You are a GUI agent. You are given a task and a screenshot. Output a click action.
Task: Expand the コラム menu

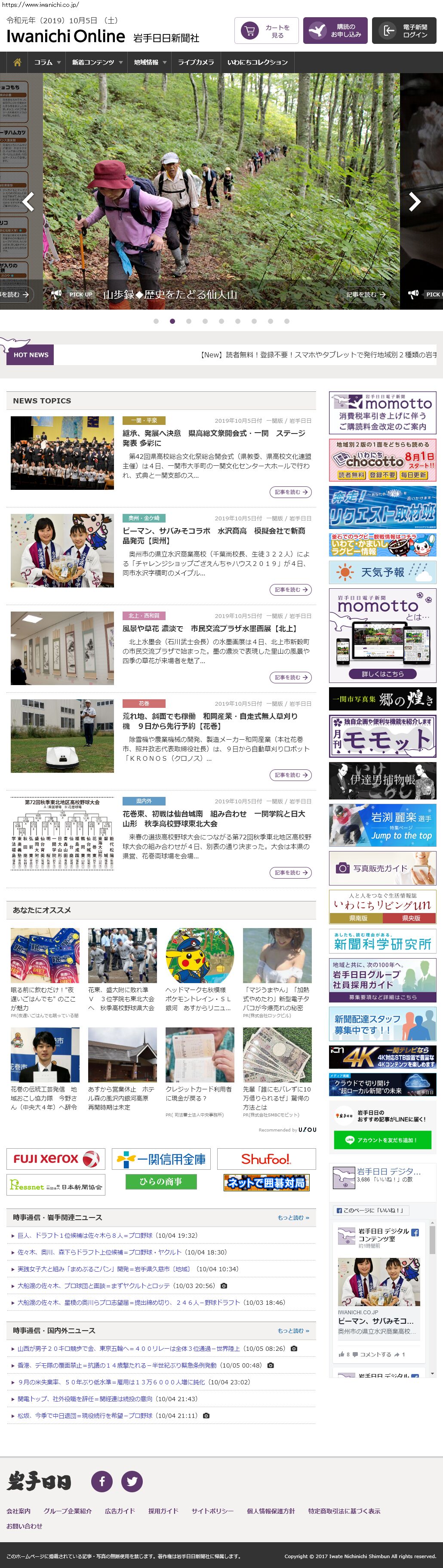point(47,62)
